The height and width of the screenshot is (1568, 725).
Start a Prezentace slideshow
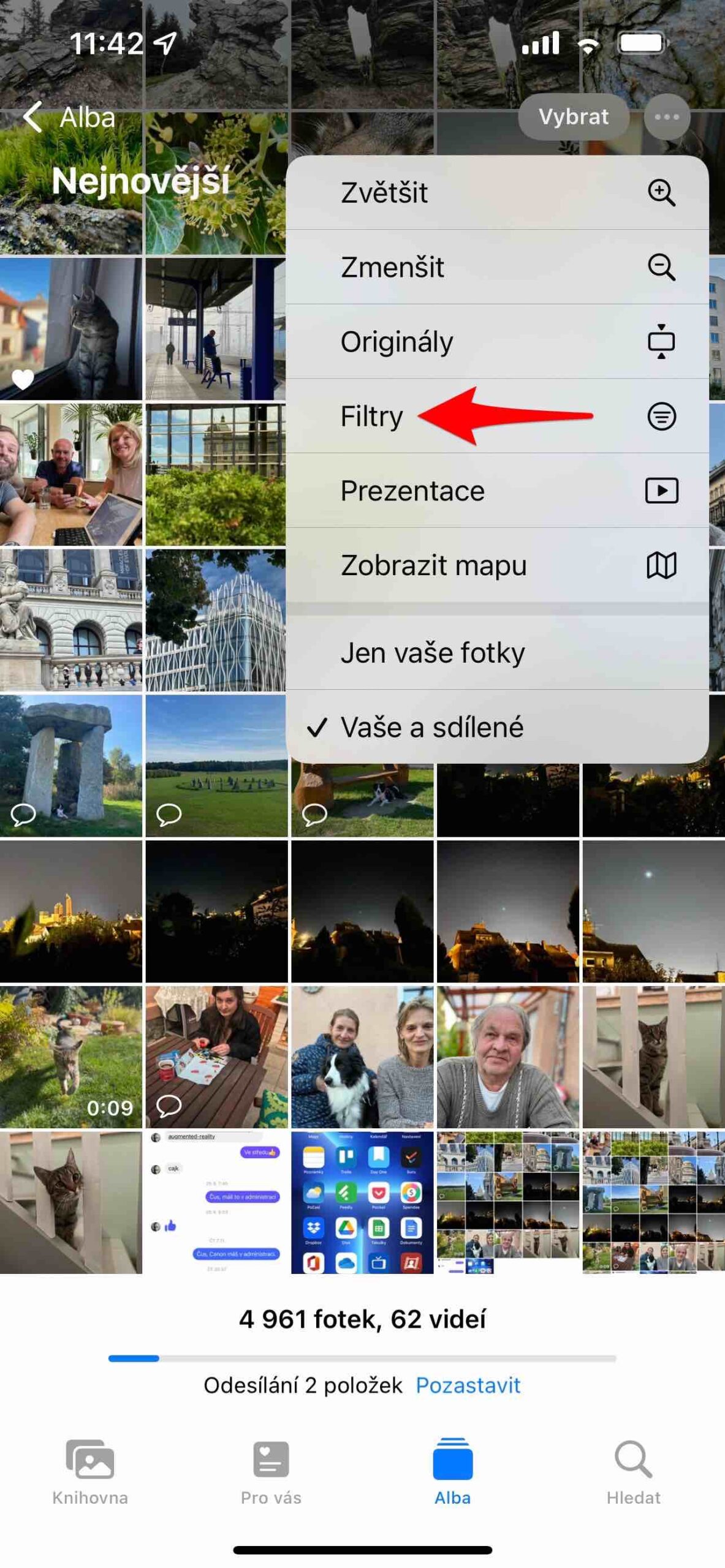click(x=496, y=491)
